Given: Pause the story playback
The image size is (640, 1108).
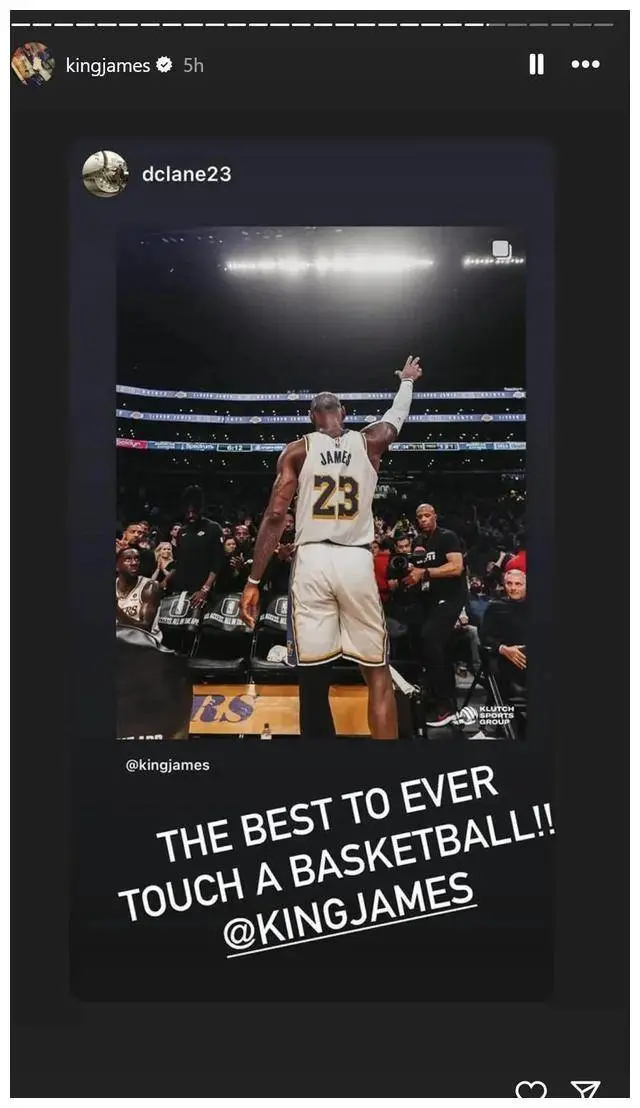Looking at the screenshot, I should [536, 65].
